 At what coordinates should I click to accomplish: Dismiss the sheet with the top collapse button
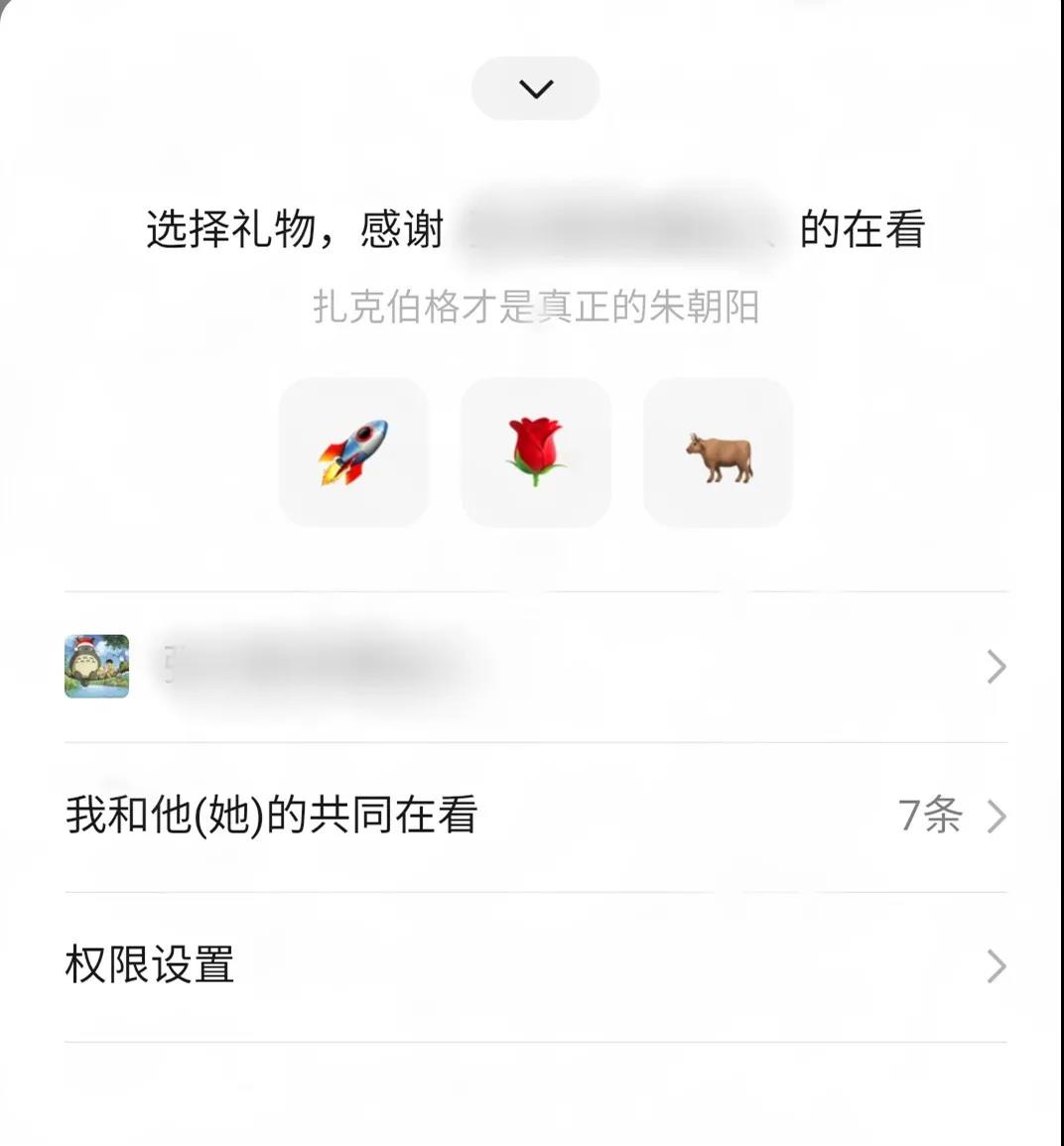pos(535,88)
